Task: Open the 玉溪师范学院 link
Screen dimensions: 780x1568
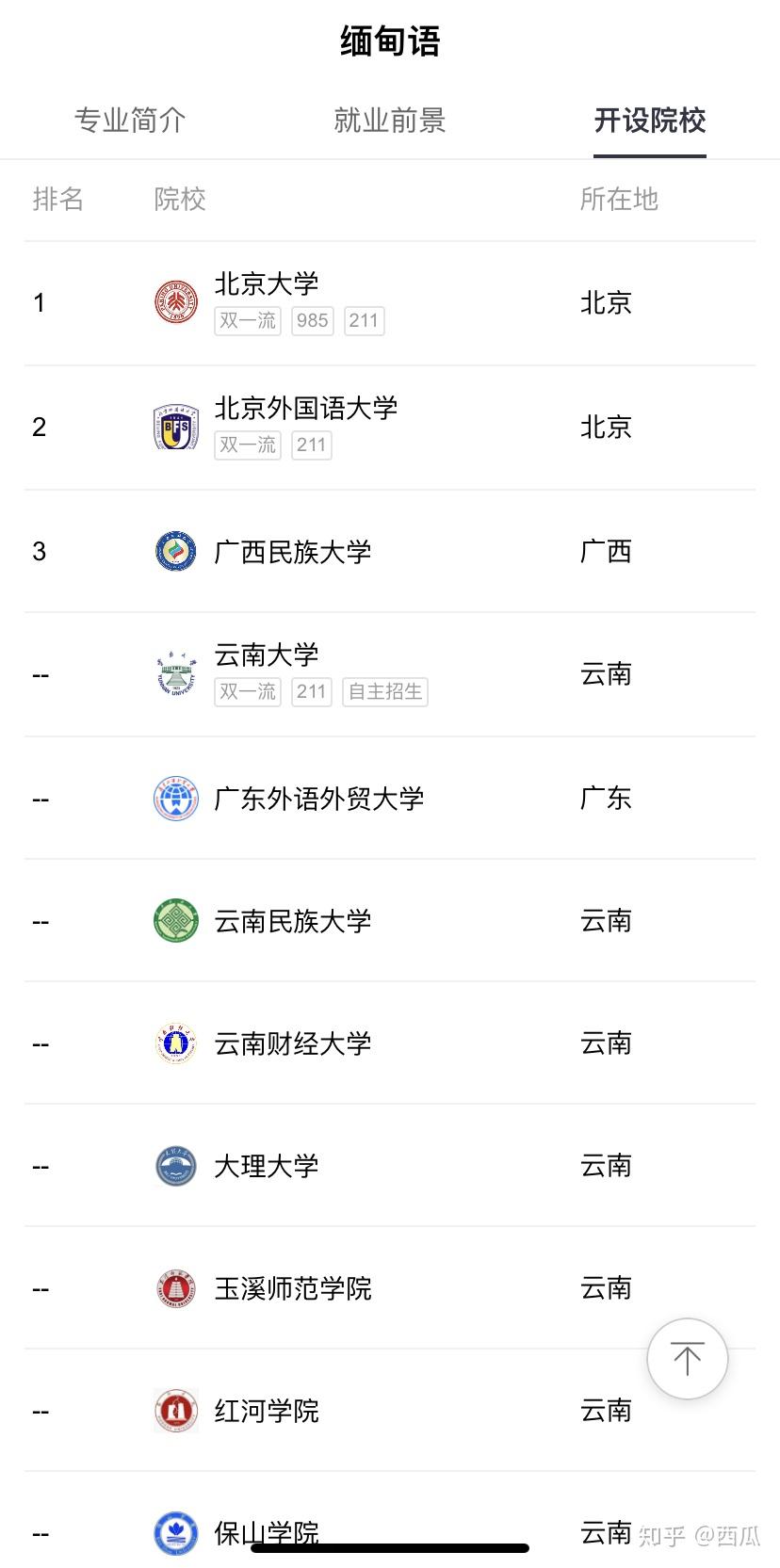Action: tap(293, 1288)
